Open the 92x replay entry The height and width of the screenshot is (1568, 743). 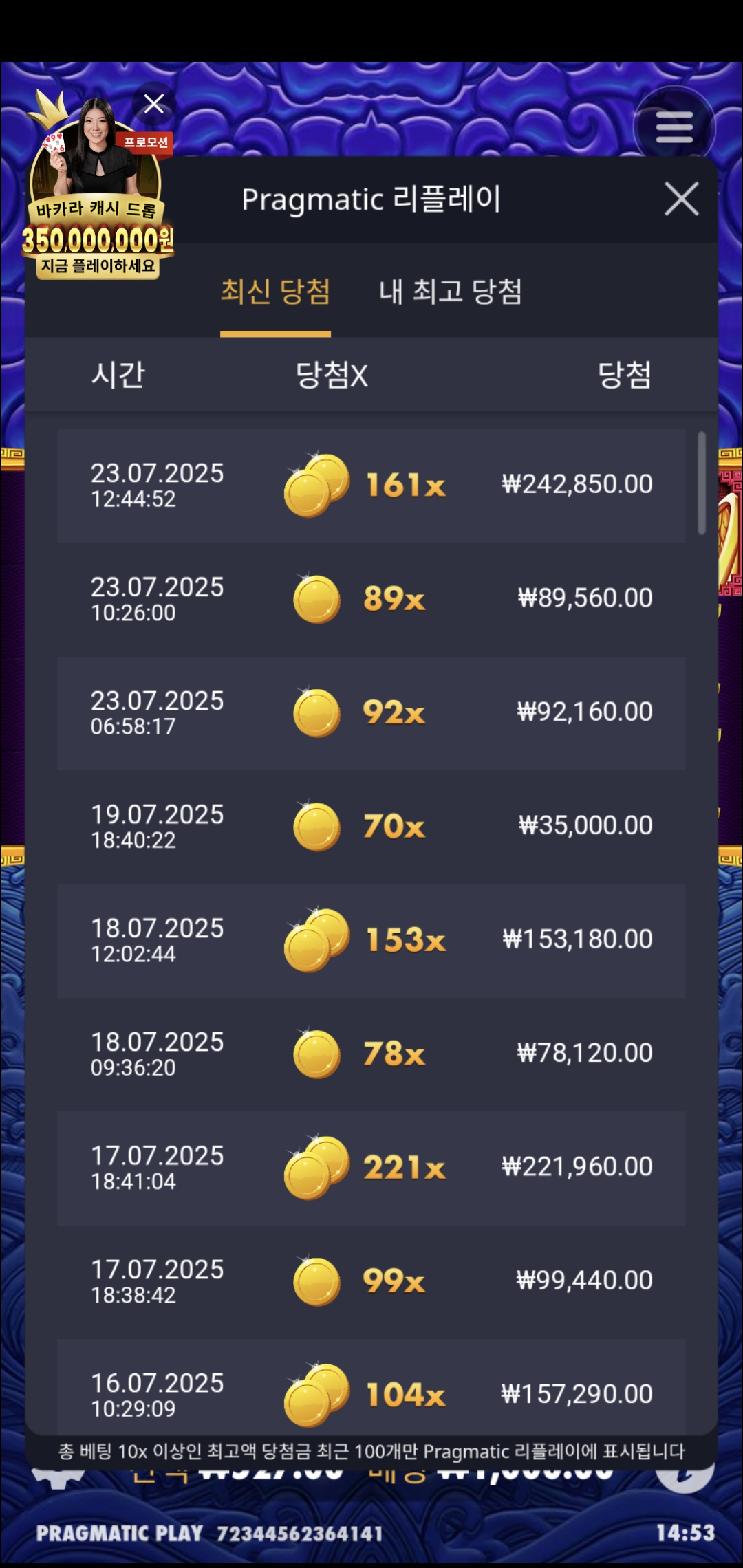click(x=371, y=713)
